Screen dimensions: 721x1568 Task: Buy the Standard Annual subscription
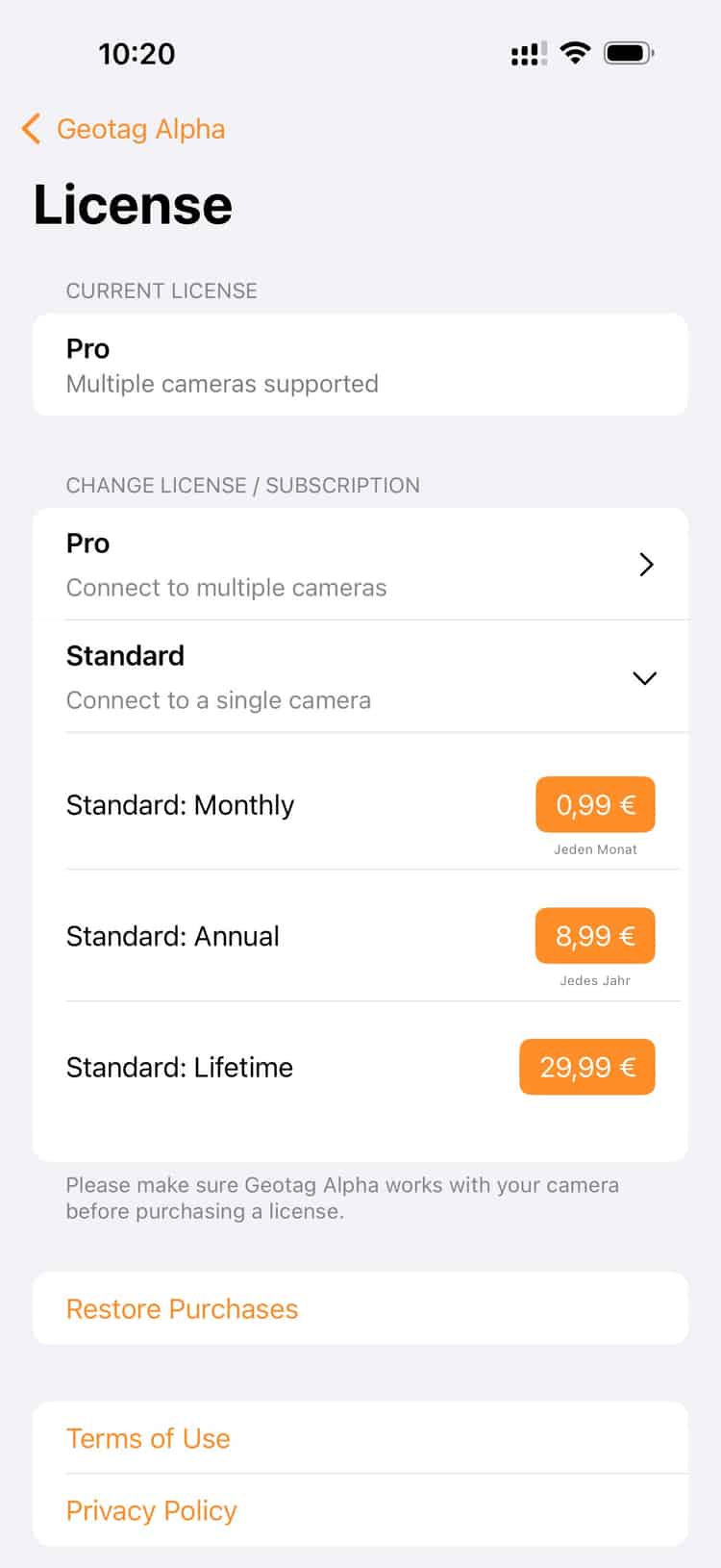point(594,935)
